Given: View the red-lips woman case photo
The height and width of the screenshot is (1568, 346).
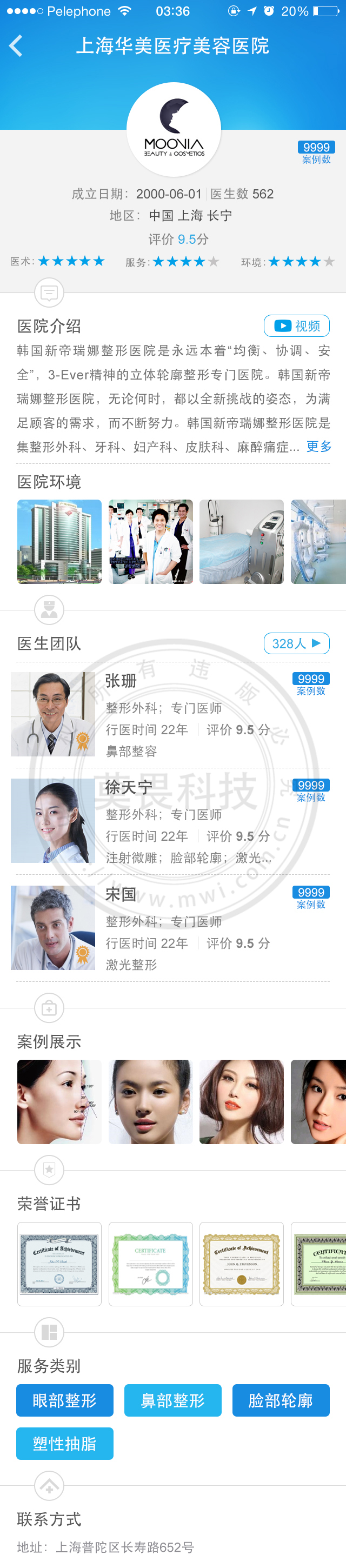Looking at the screenshot, I should (x=241, y=1101).
